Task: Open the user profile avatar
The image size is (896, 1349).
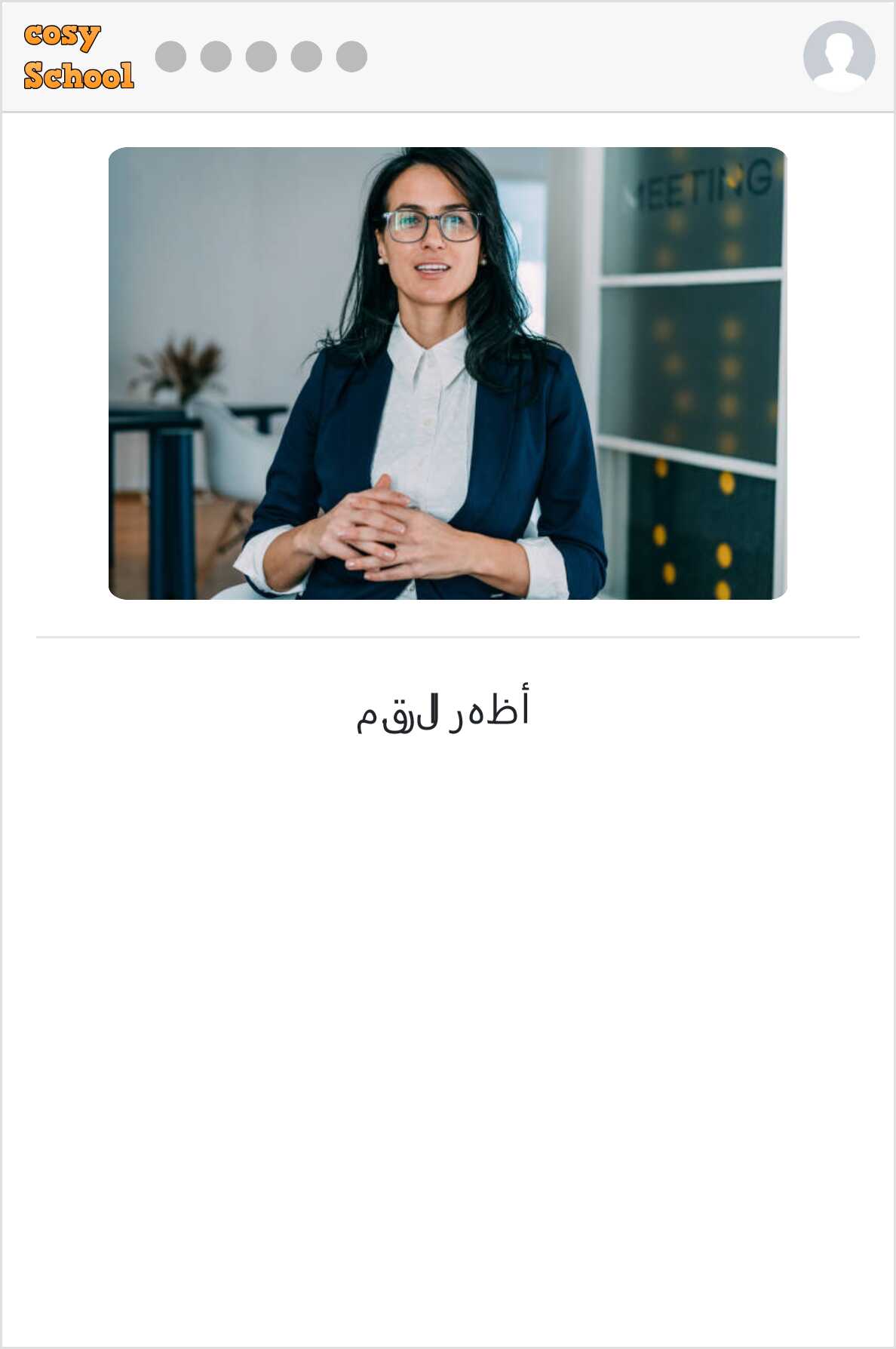Action: point(839,57)
